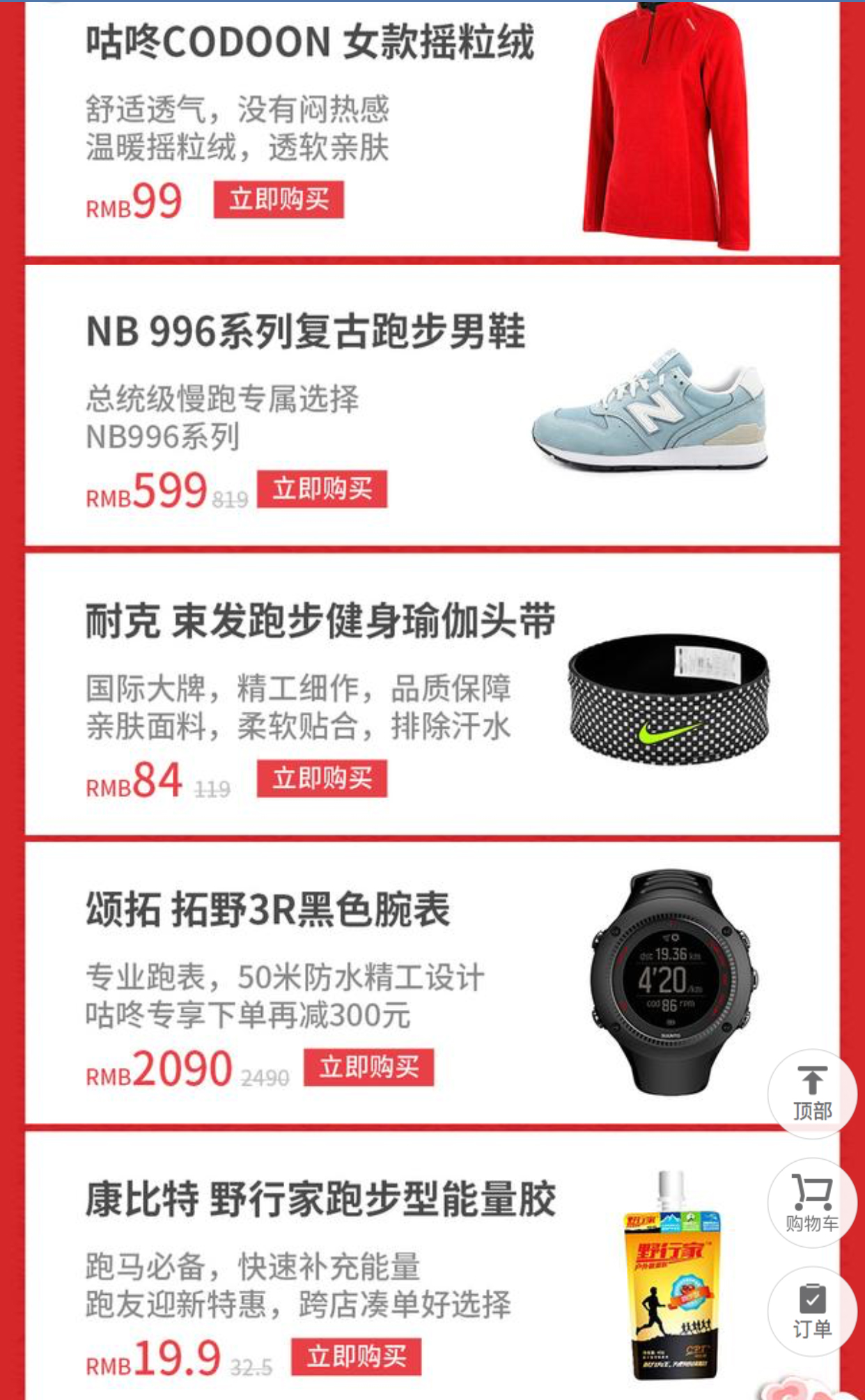This screenshot has height=1400, width=865.
Task: Jump back to top with 顶部
Action: tap(812, 1094)
